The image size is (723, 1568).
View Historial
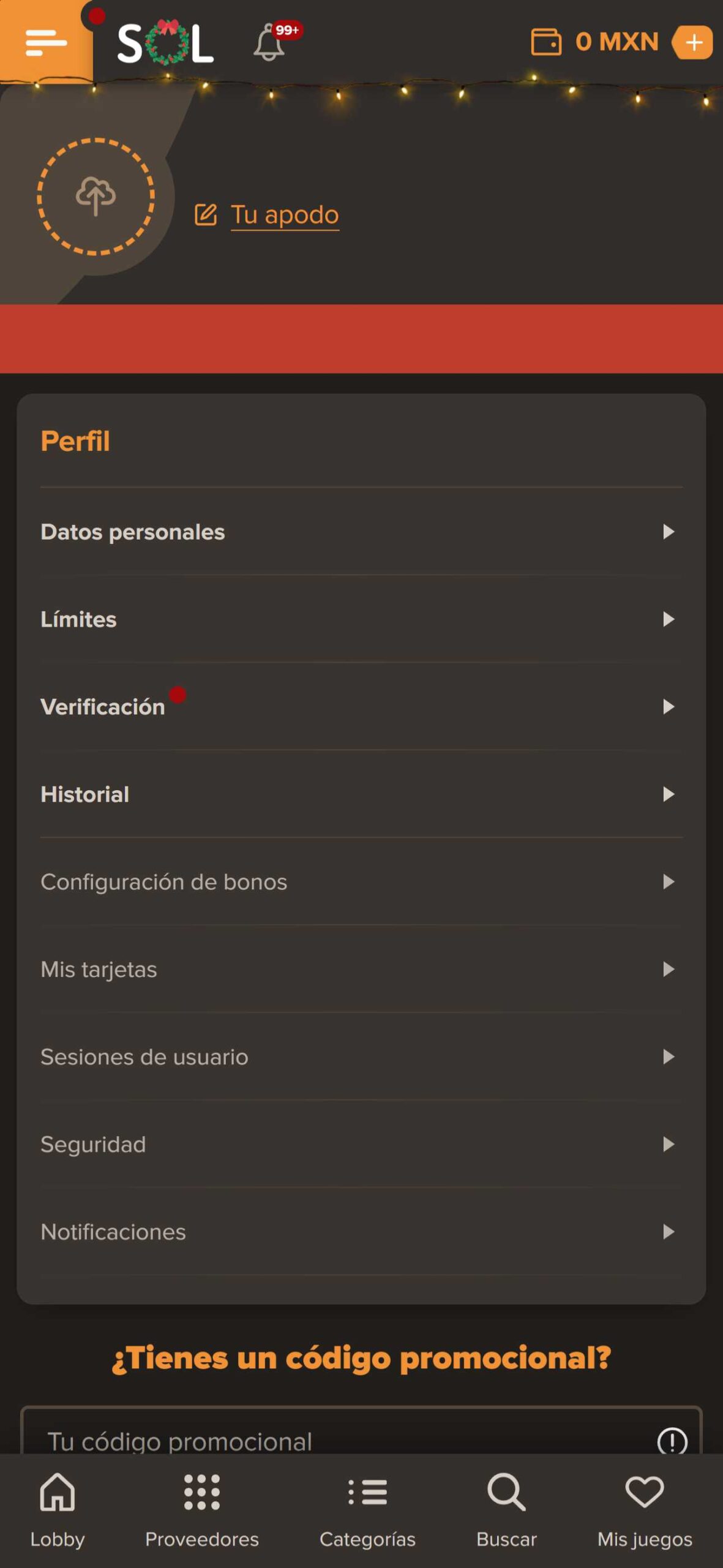tap(361, 794)
